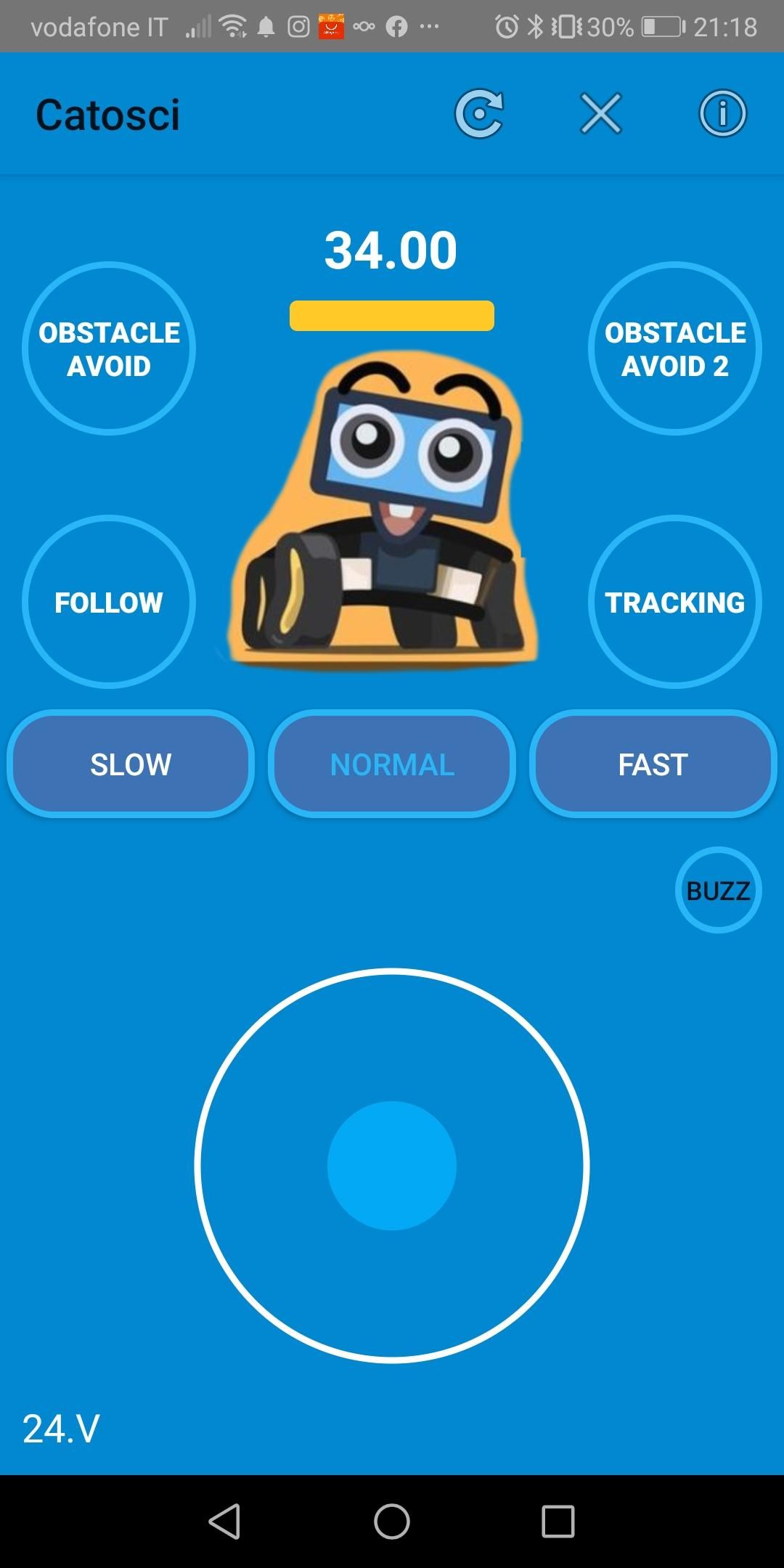Set speed to SLOW
Image resolution: width=784 pixels, height=1568 pixels.
pos(131,764)
